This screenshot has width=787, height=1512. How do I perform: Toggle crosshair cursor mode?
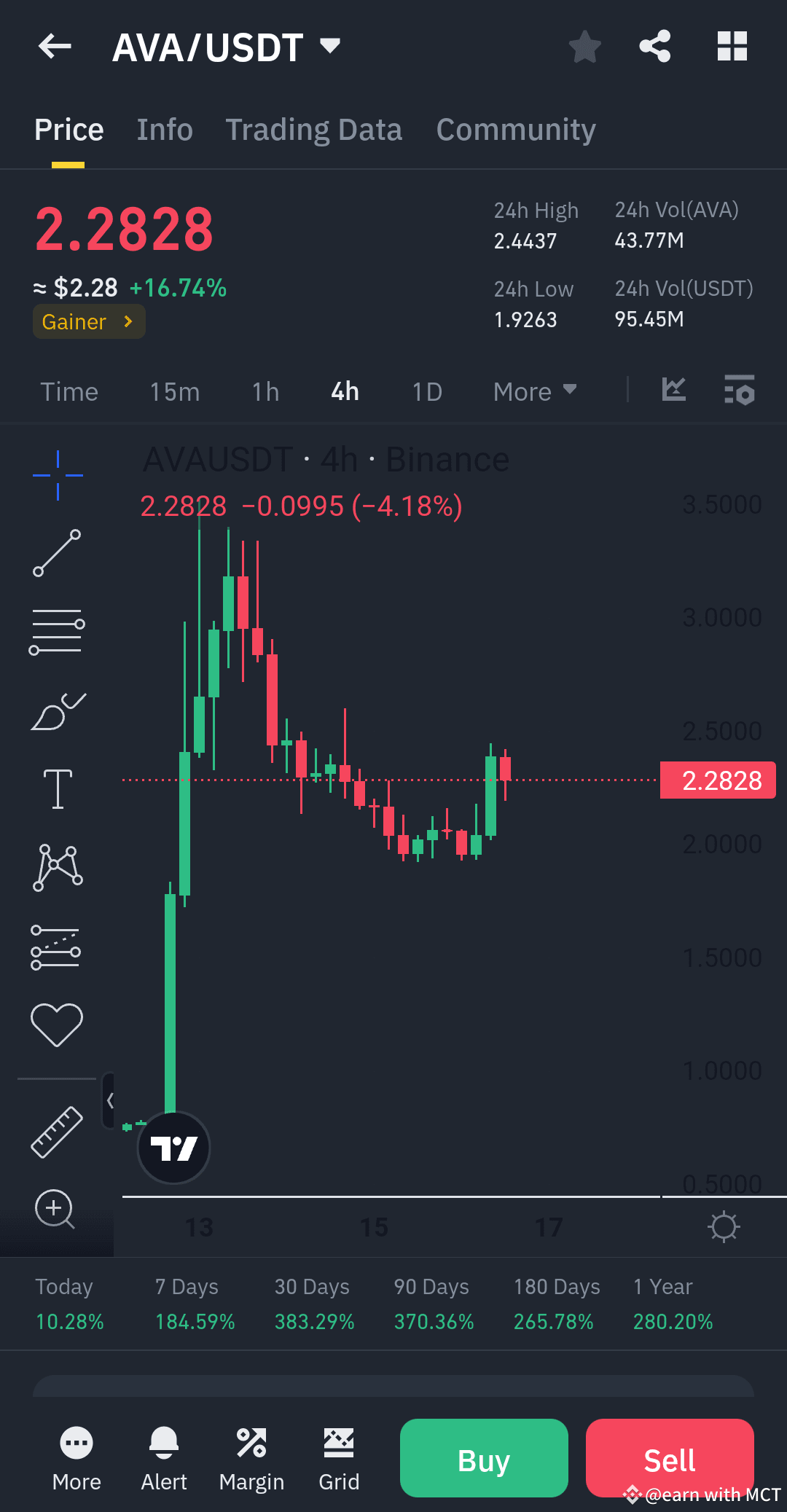click(x=57, y=474)
